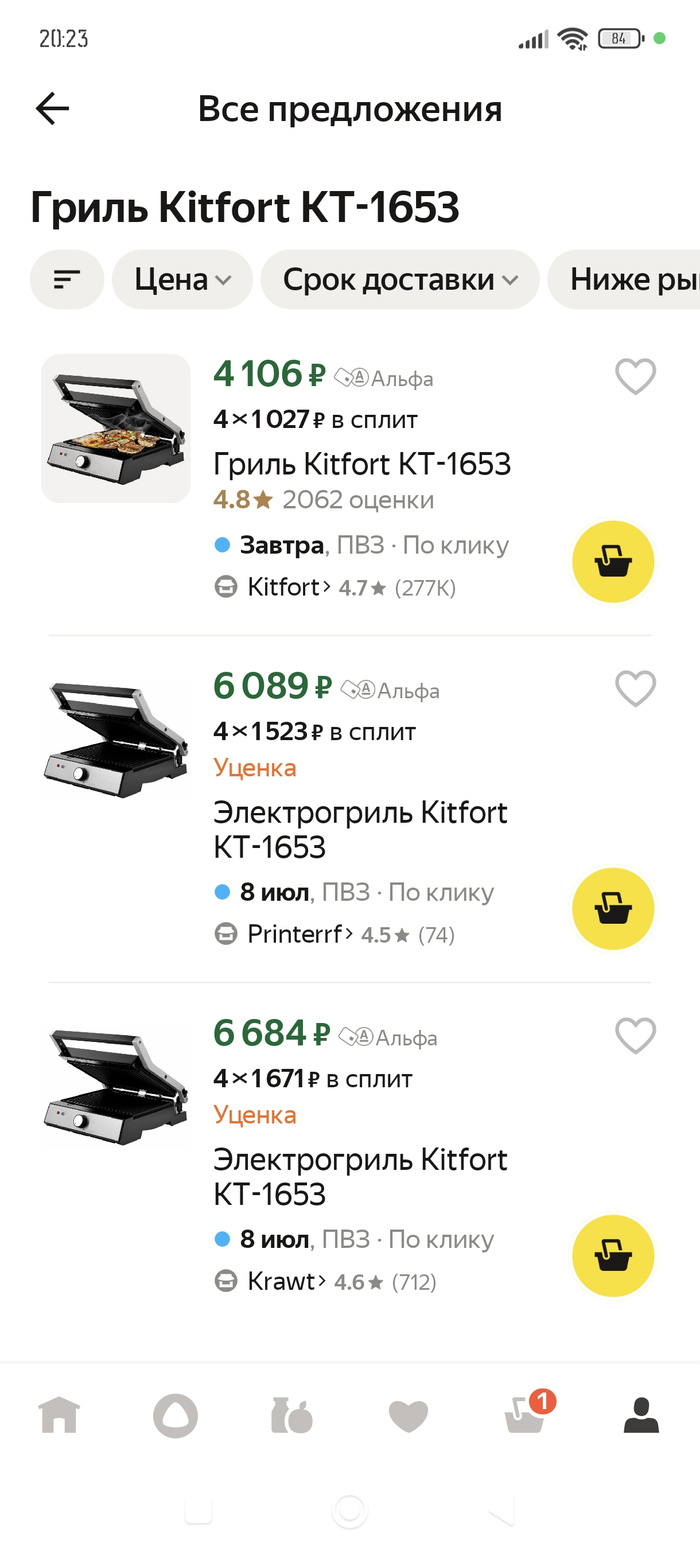The width and height of the screenshot is (700, 1556).
Task: Expand the Срок доставки filter
Action: point(399,279)
